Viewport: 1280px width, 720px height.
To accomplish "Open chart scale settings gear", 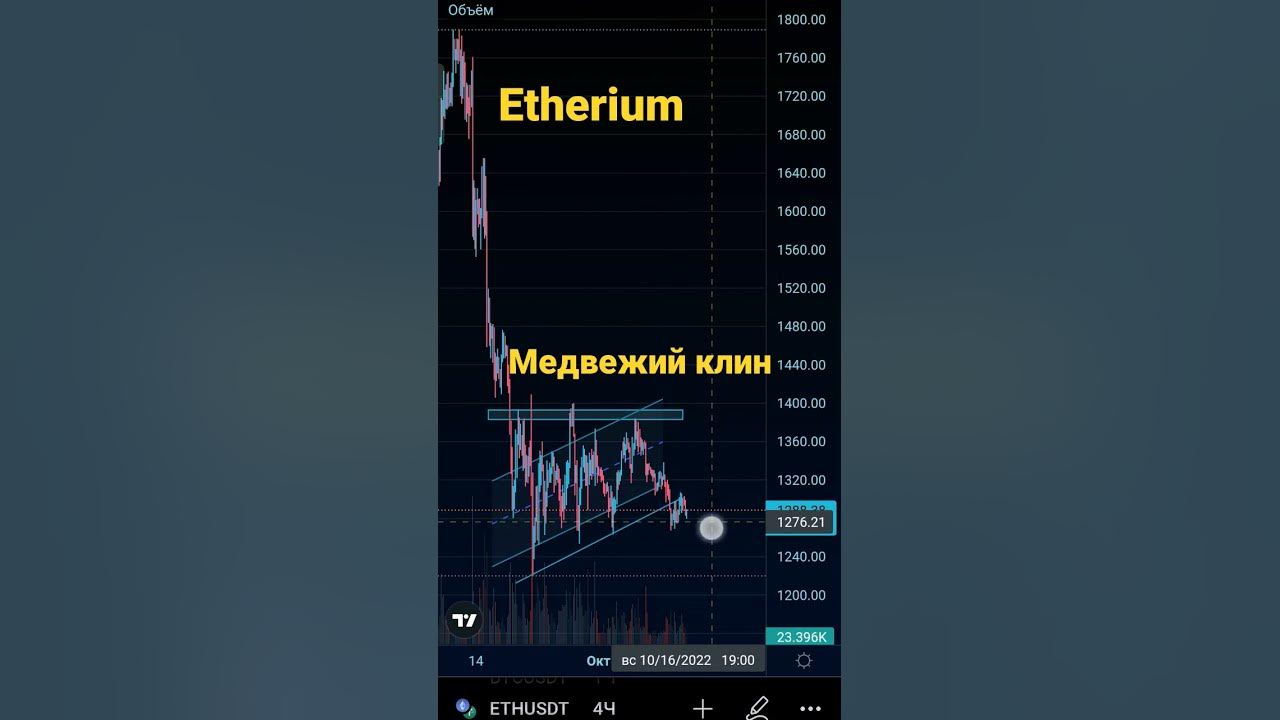I will 803,661.
